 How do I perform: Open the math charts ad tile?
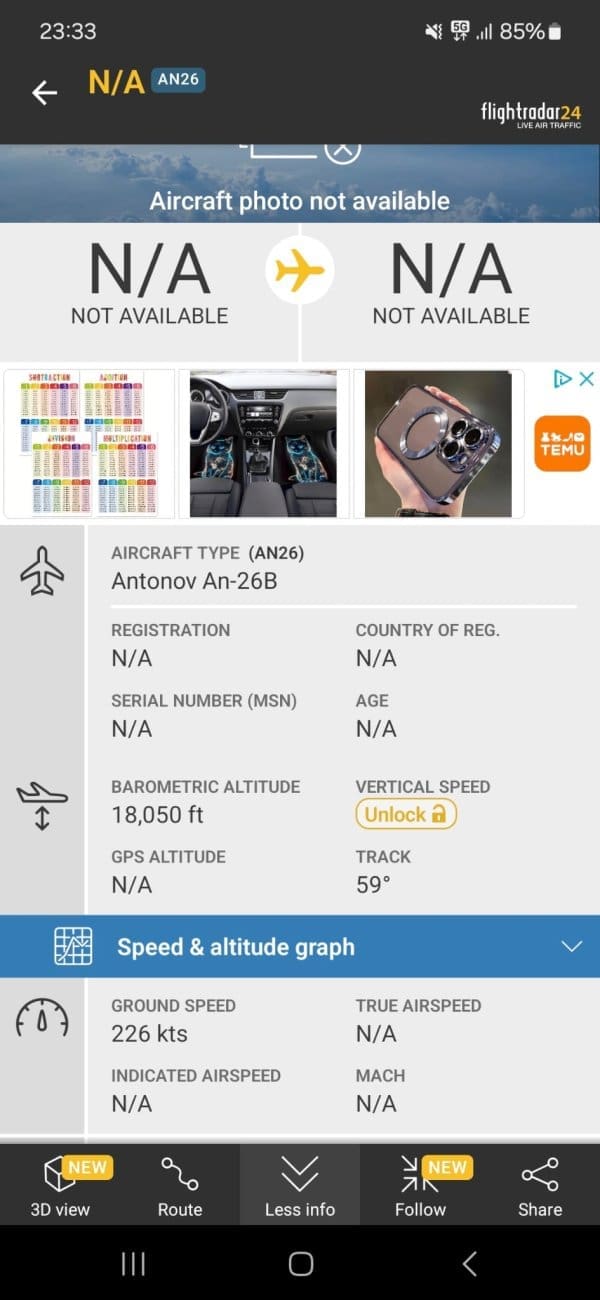pyautogui.click(x=88, y=443)
